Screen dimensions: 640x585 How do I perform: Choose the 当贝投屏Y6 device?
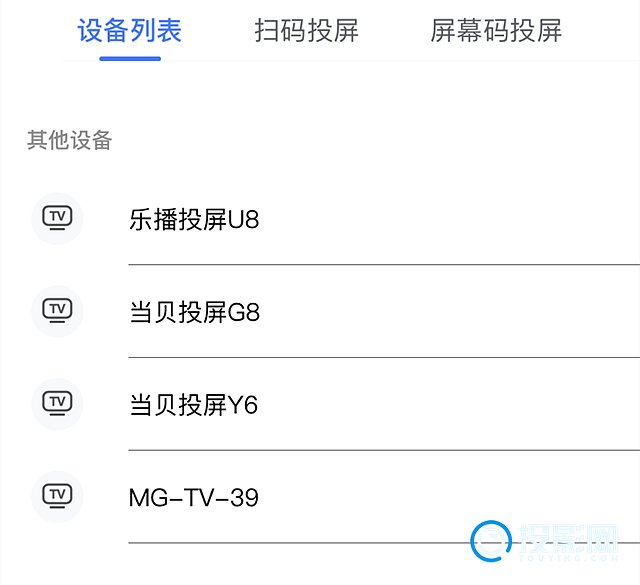coord(194,405)
